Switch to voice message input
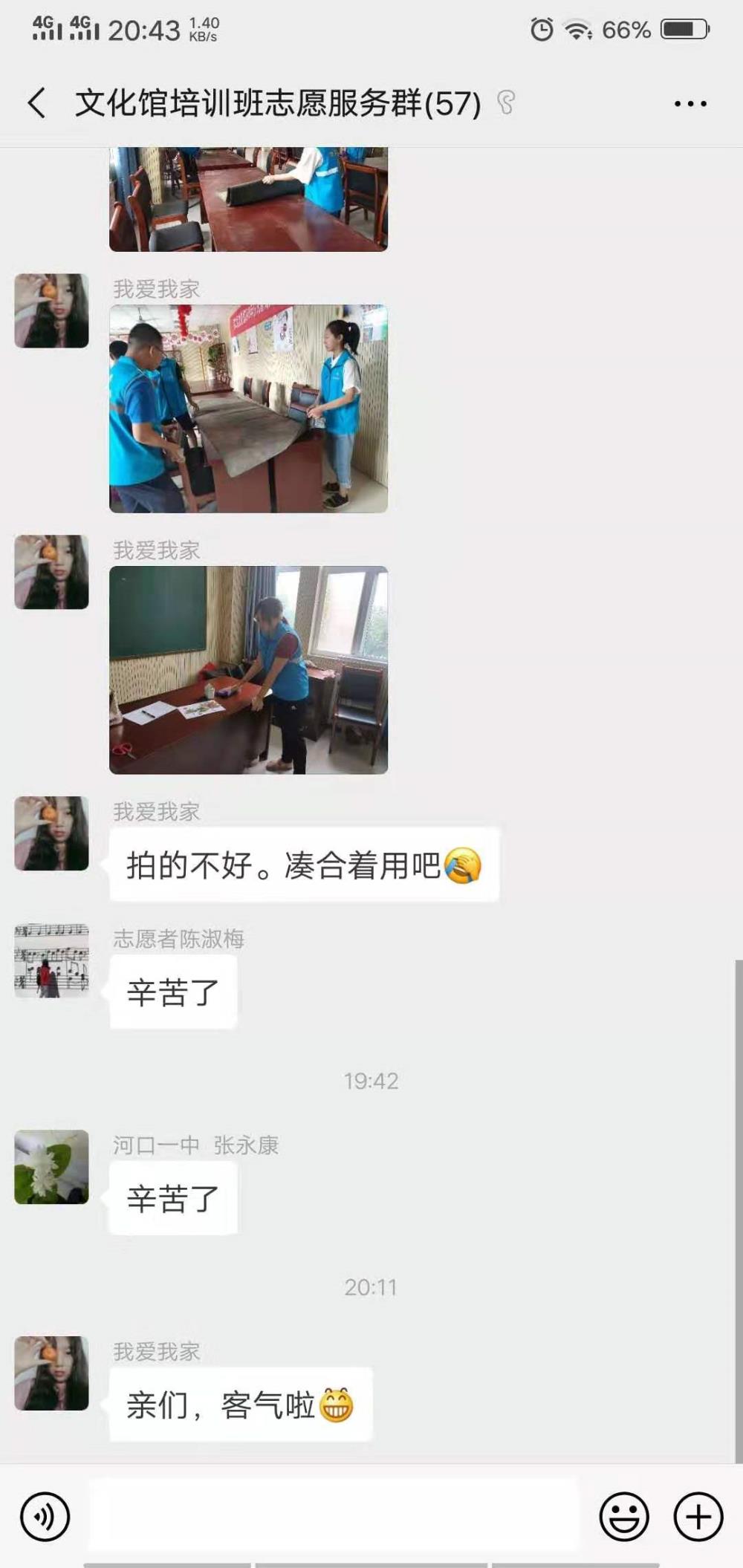Screen dimensions: 743x1568 click(x=45, y=1516)
